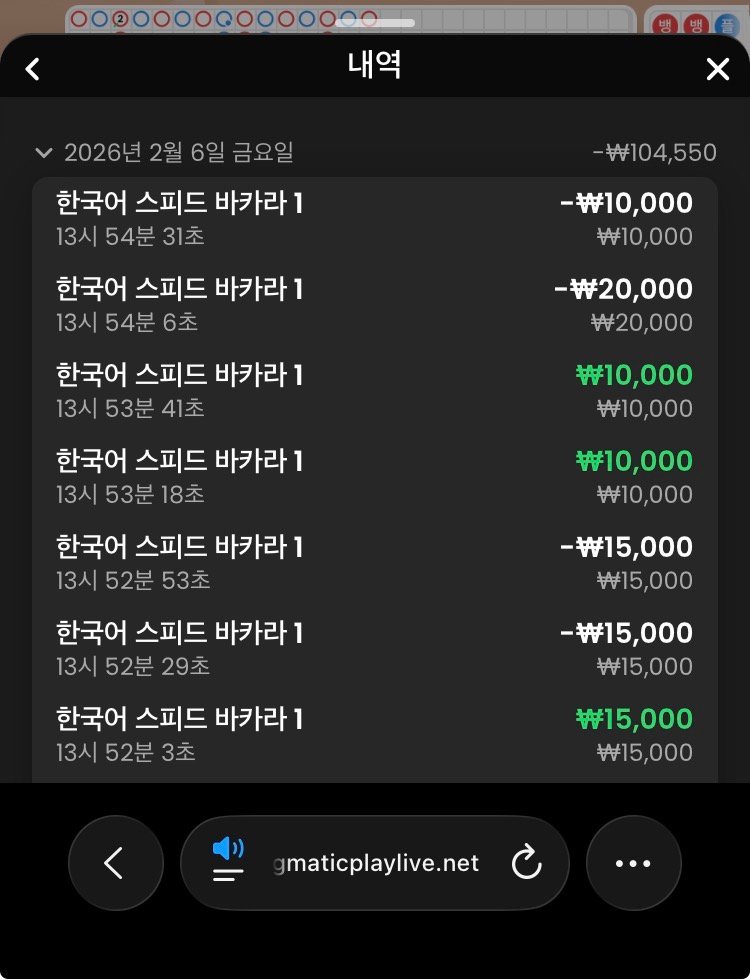This screenshot has width=750, height=979.
Task: Show details for 13시 52분 29초 entry
Action: (x=374, y=649)
